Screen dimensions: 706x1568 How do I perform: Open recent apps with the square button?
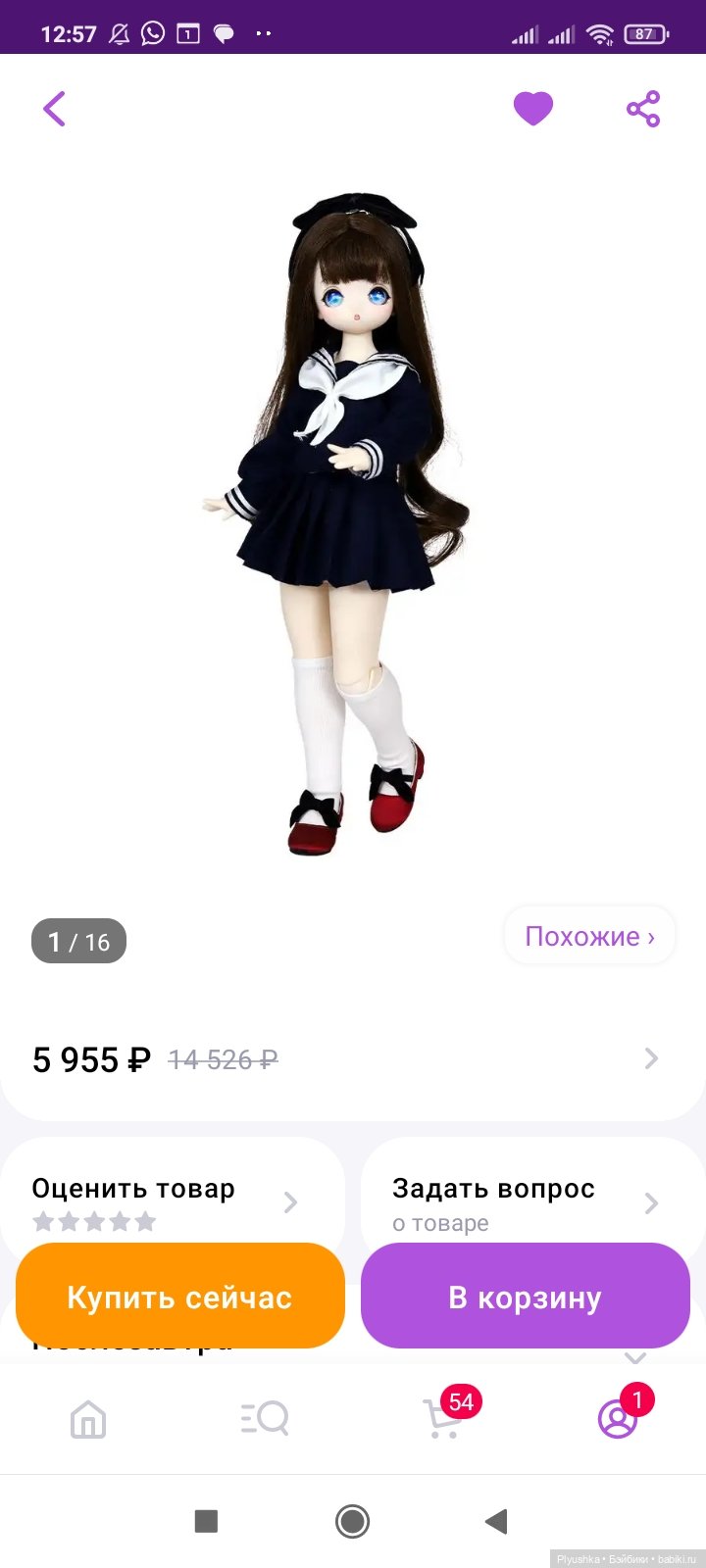[x=206, y=1521]
